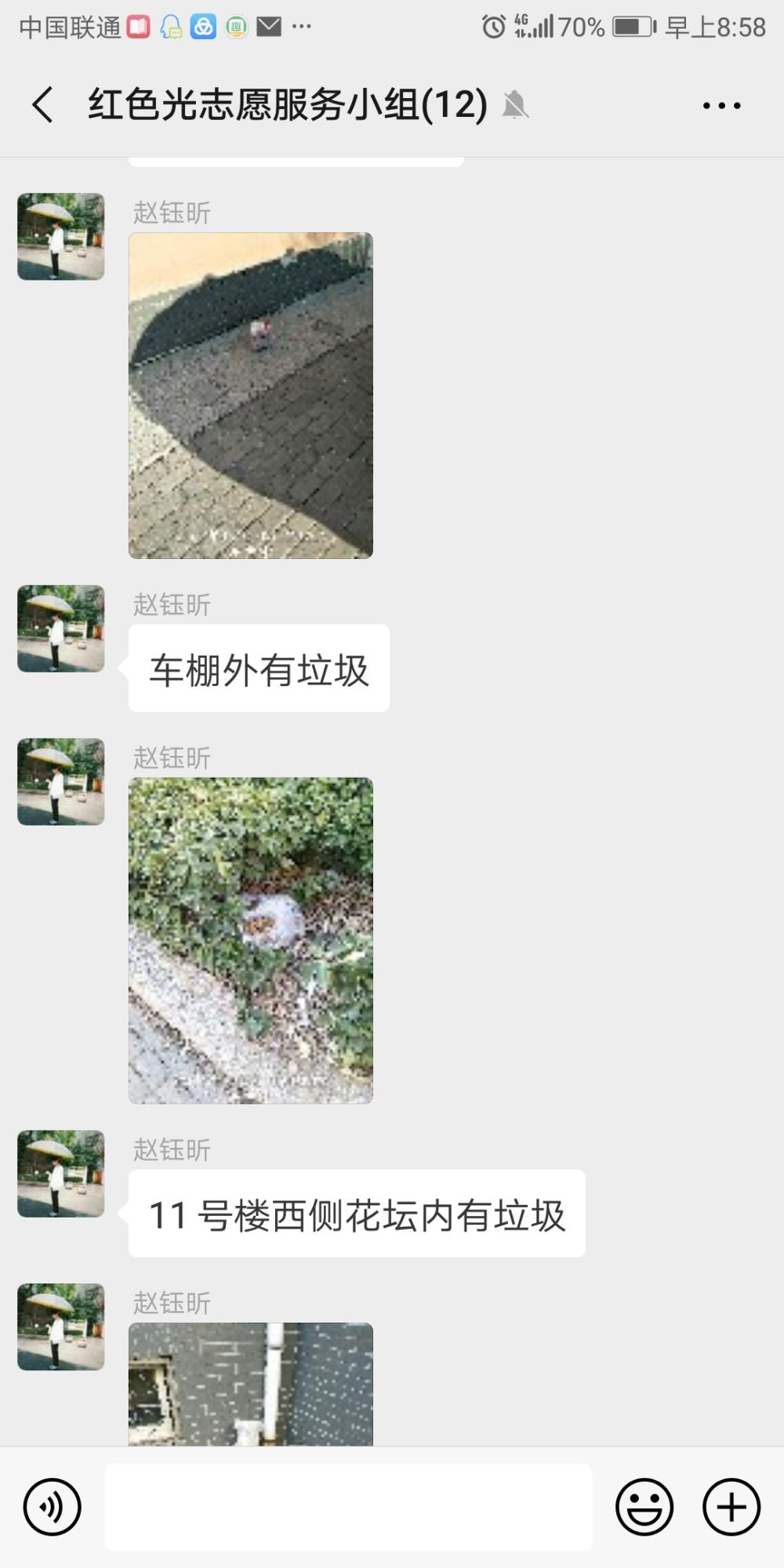View the flower bed trash photo
The image size is (784, 1568).
(251, 940)
